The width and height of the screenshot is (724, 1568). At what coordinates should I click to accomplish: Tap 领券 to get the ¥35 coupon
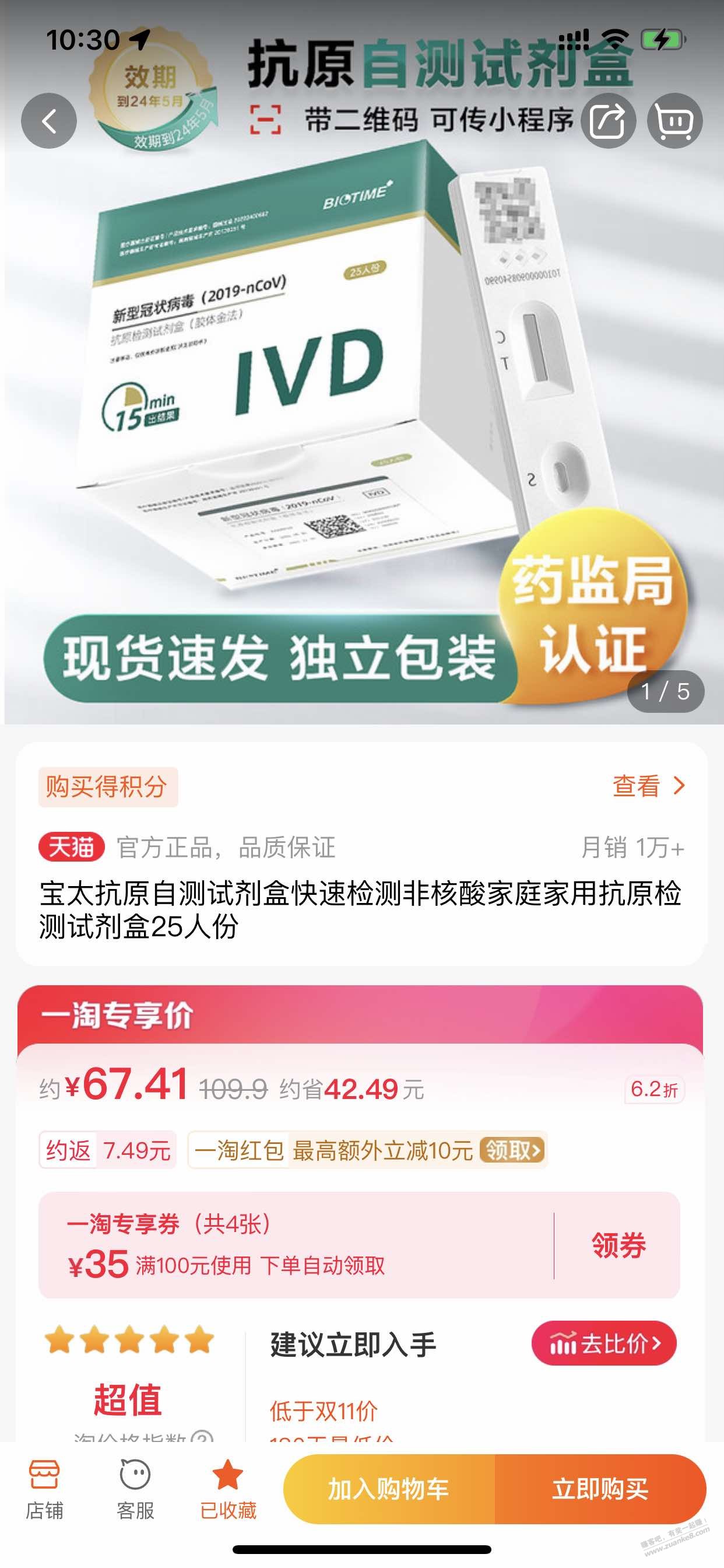618,1245
